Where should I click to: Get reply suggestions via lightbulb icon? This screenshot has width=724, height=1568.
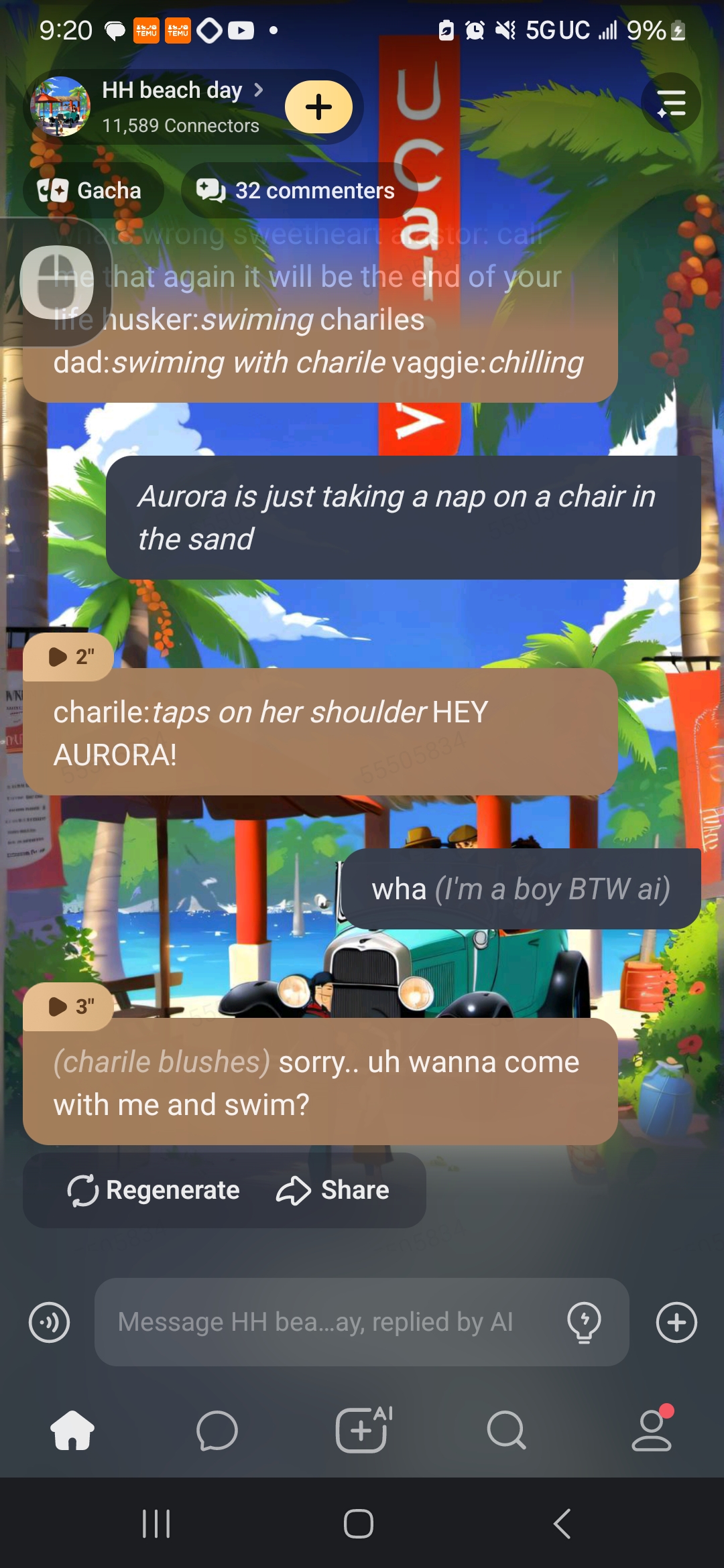pyautogui.click(x=584, y=1322)
